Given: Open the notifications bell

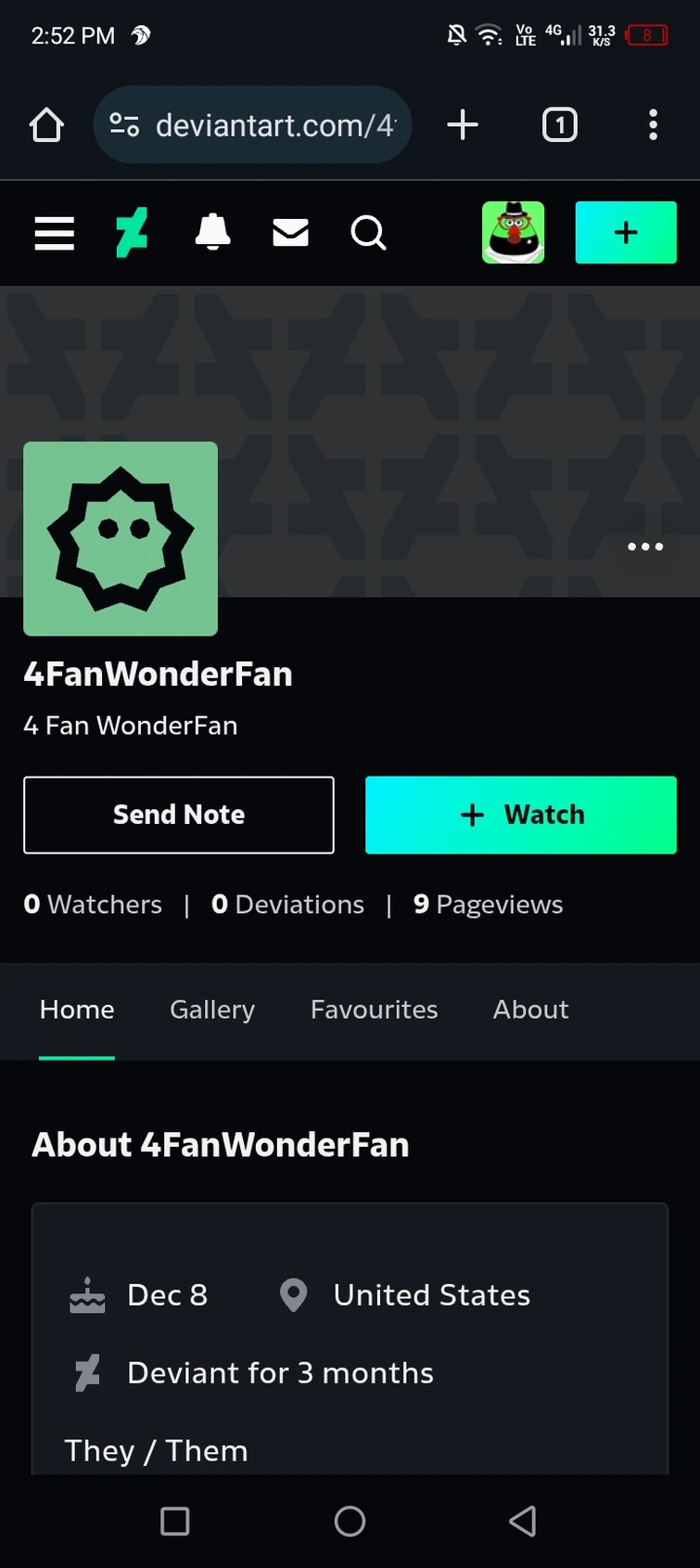Looking at the screenshot, I should [x=212, y=233].
